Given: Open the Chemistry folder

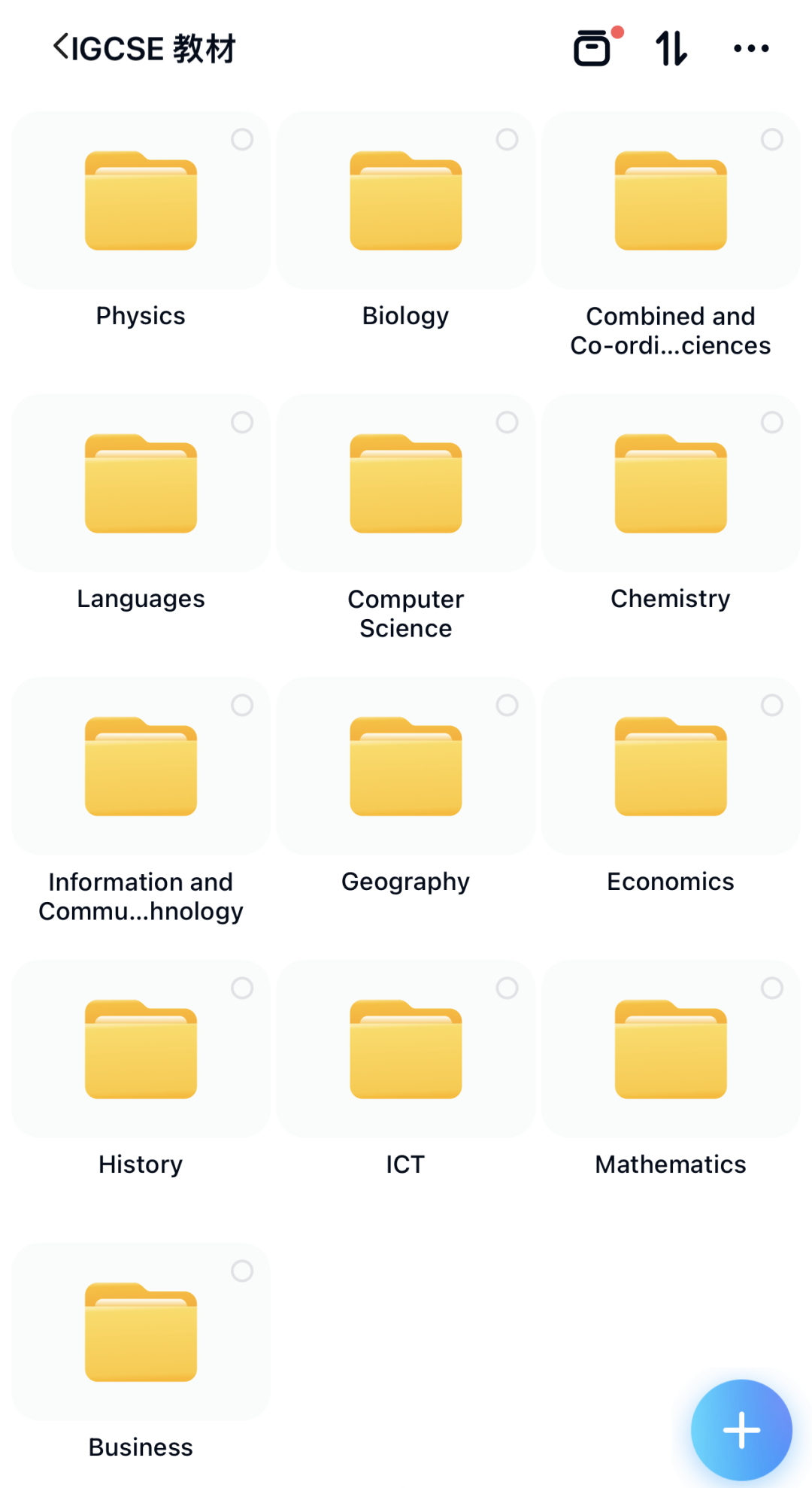Looking at the screenshot, I should [x=670, y=484].
